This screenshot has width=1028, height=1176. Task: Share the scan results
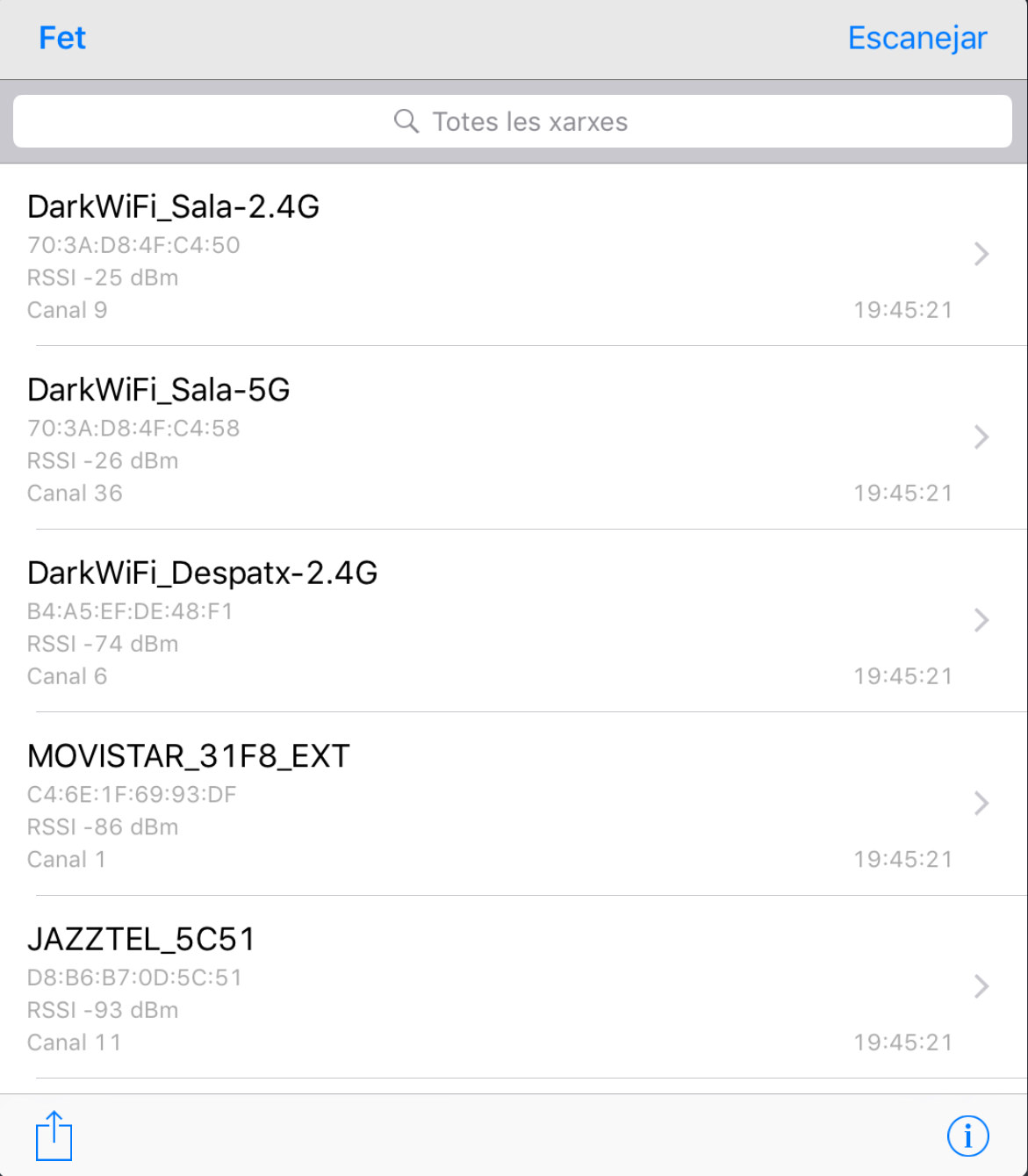(x=54, y=1136)
